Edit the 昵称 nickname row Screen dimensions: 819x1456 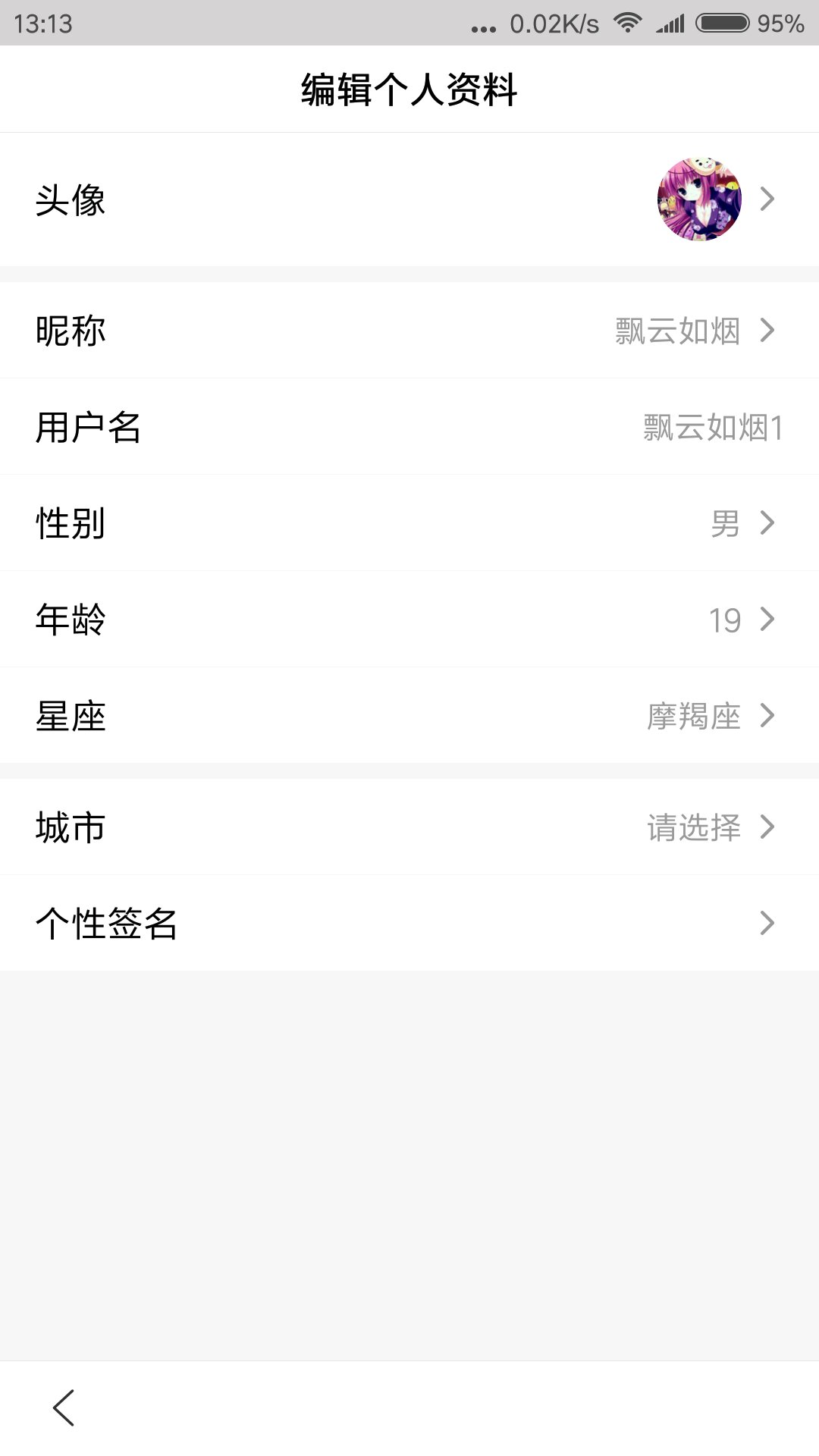click(x=409, y=331)
